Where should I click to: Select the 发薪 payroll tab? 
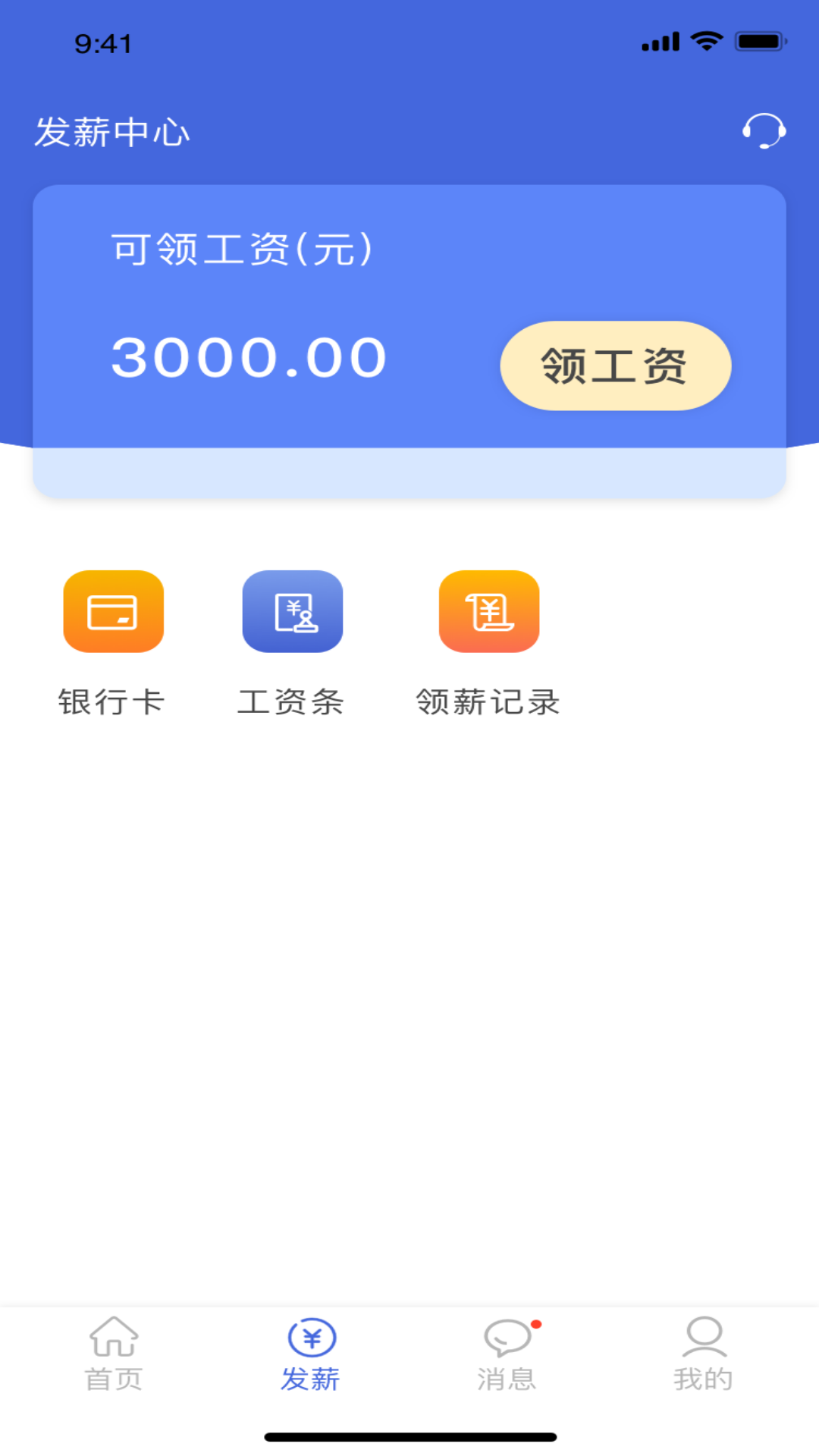click(311, 1379)
